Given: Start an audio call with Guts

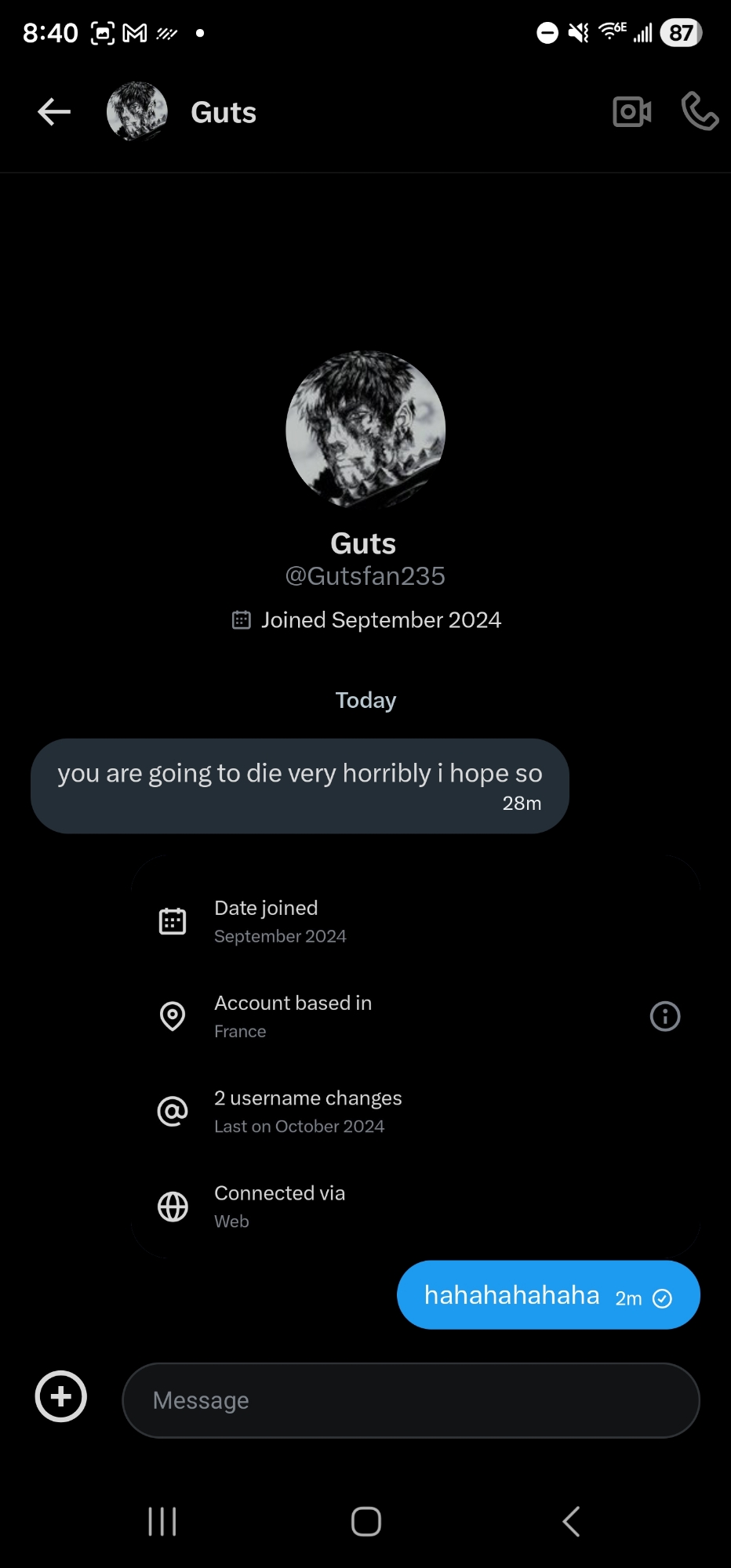Looking at the screenshot, I should pos(700,111).
